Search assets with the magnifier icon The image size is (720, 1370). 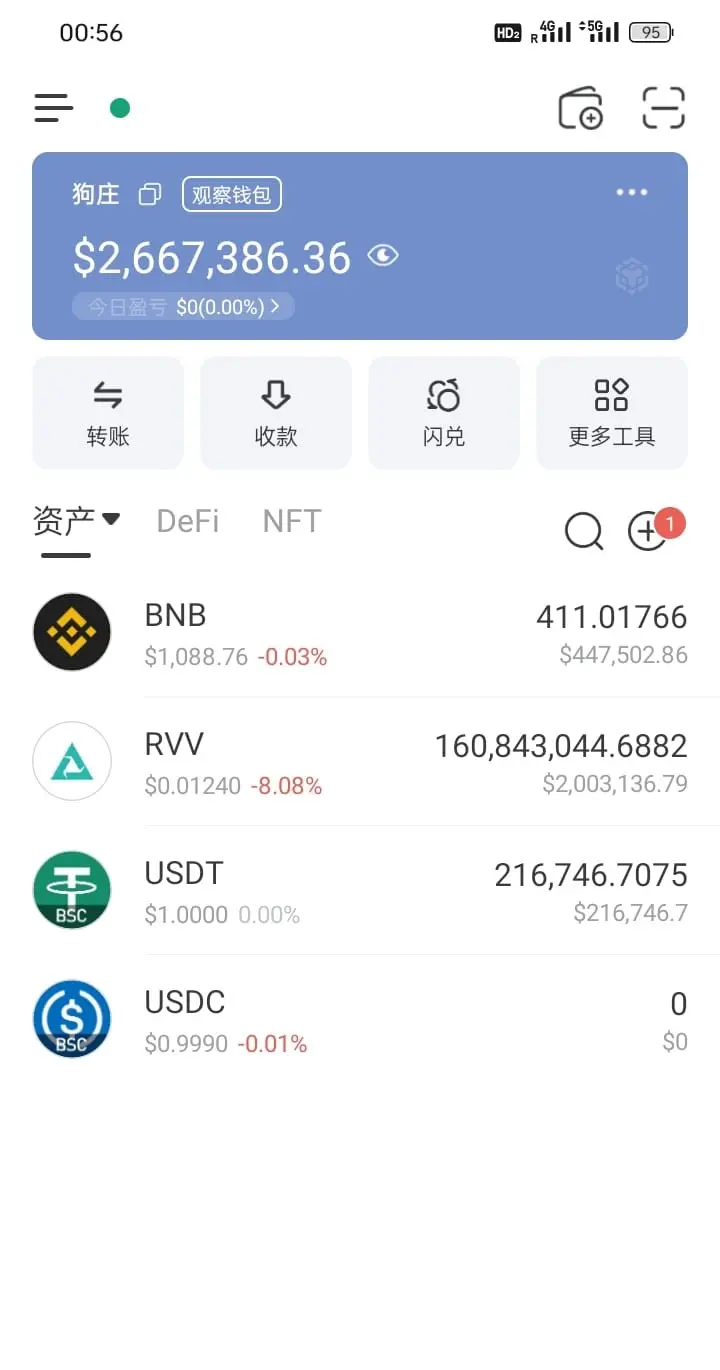click(584, 531)
